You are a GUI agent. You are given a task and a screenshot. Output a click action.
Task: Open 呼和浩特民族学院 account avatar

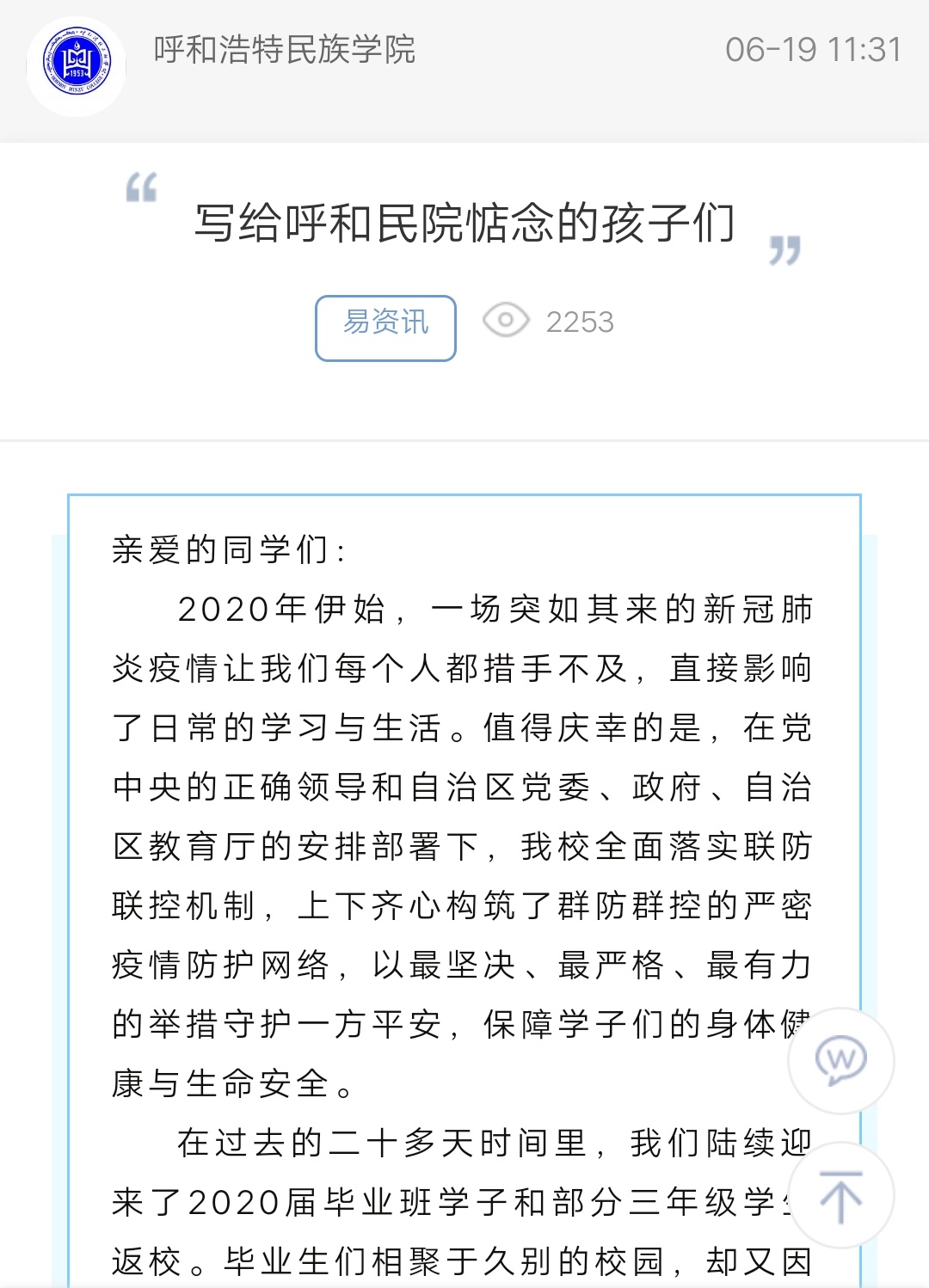[x=77, y=64]
